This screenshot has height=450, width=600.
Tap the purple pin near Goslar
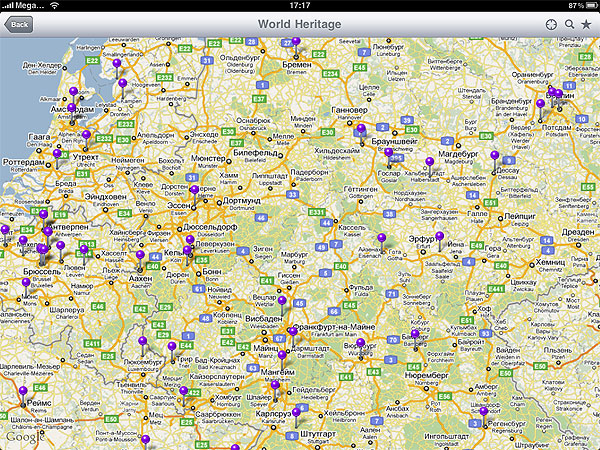coord(390,155)
